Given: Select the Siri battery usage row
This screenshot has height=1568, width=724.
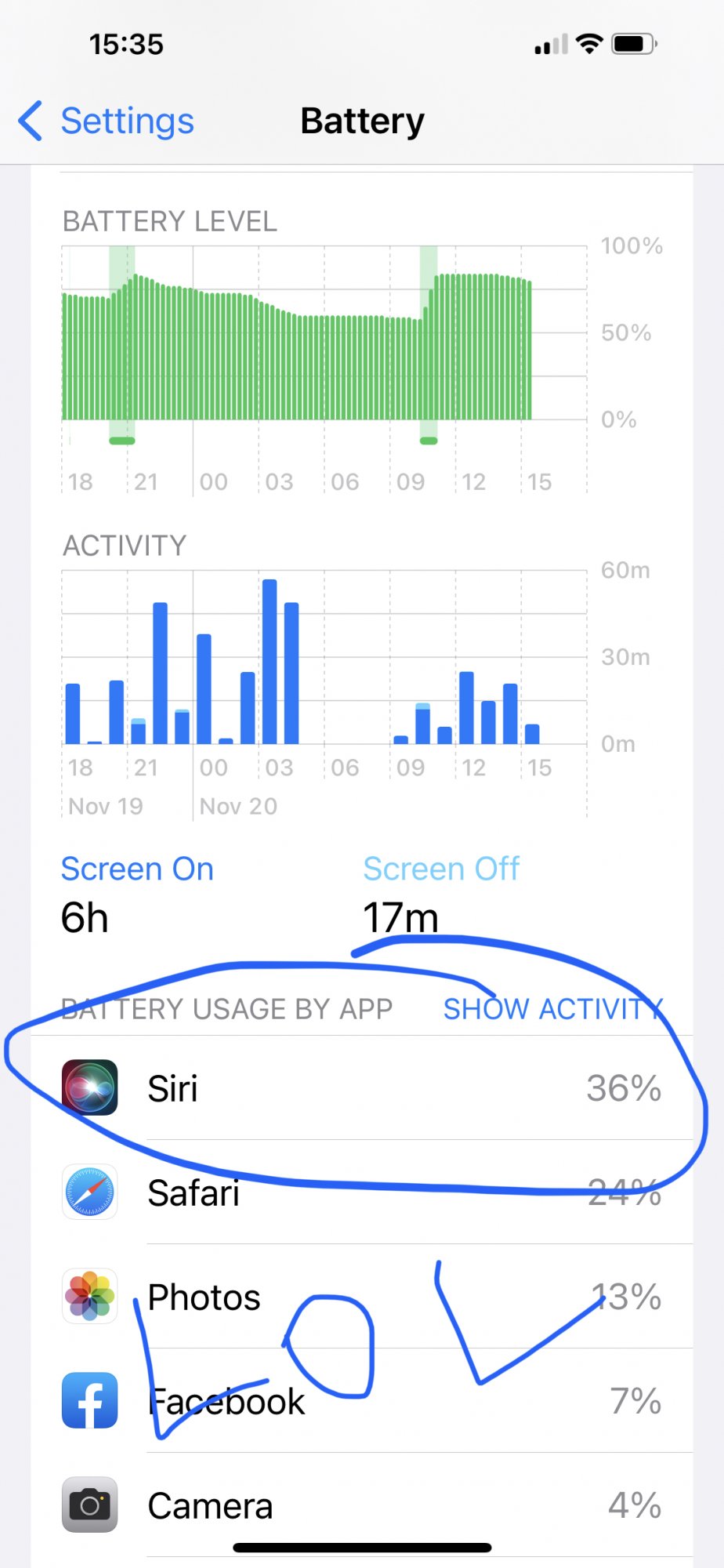Looking at the screenshot, I should click(x=362, y=1088).
